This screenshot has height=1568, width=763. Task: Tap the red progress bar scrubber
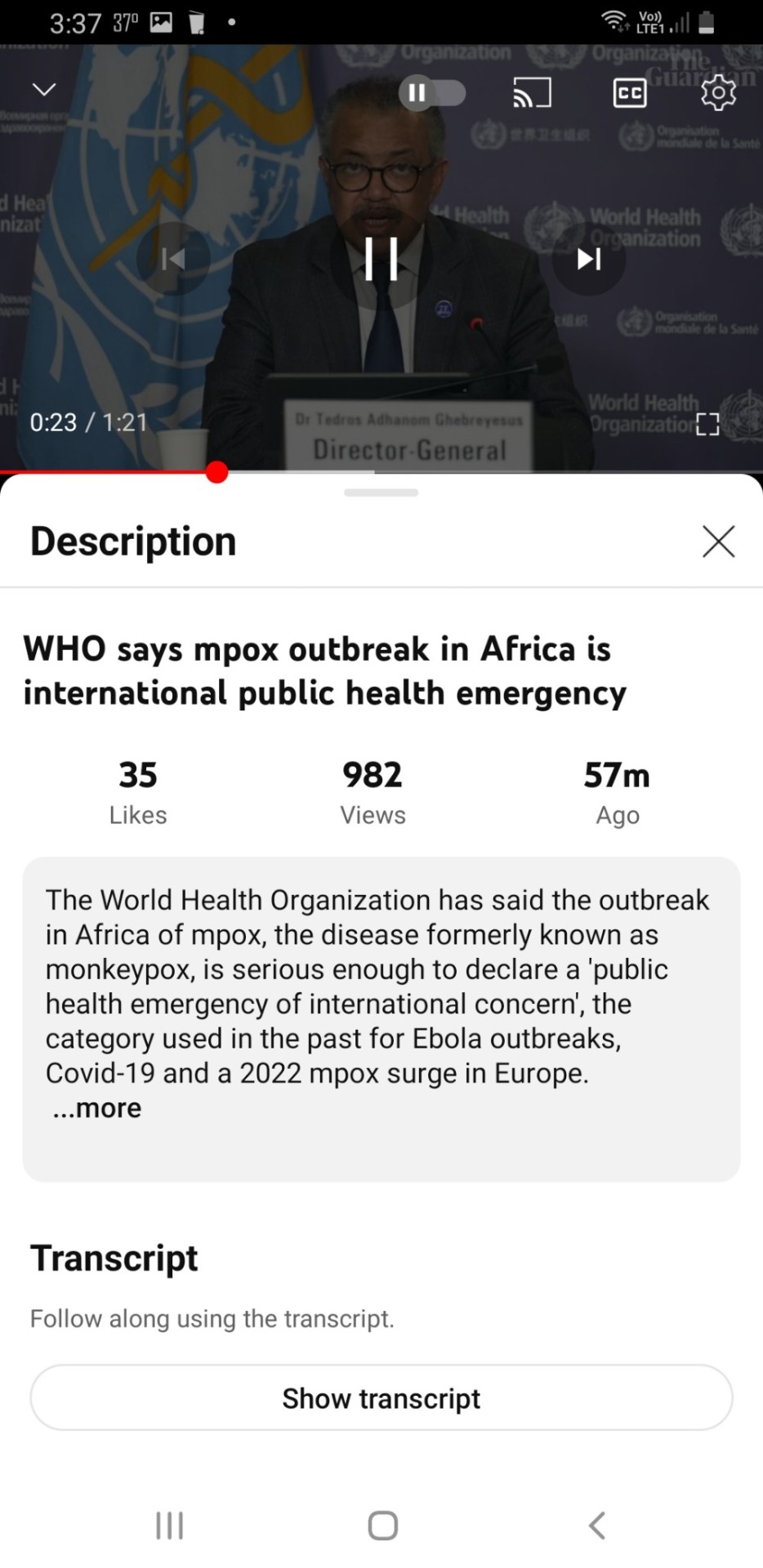216,472
